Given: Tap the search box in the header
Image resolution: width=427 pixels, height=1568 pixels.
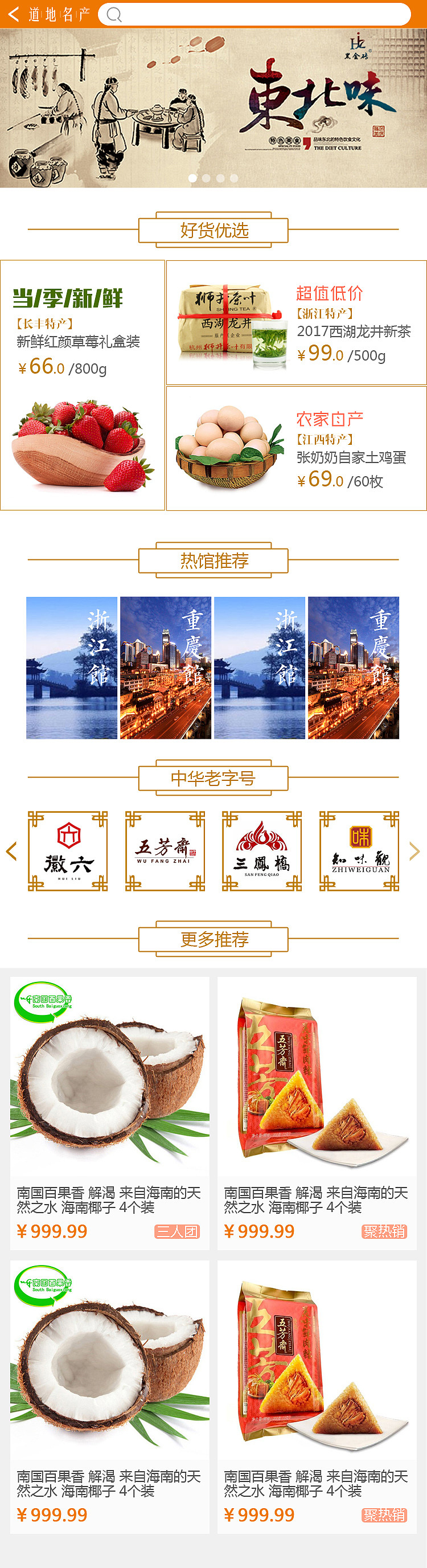Looking at the screenshot, I should [256, 14].
